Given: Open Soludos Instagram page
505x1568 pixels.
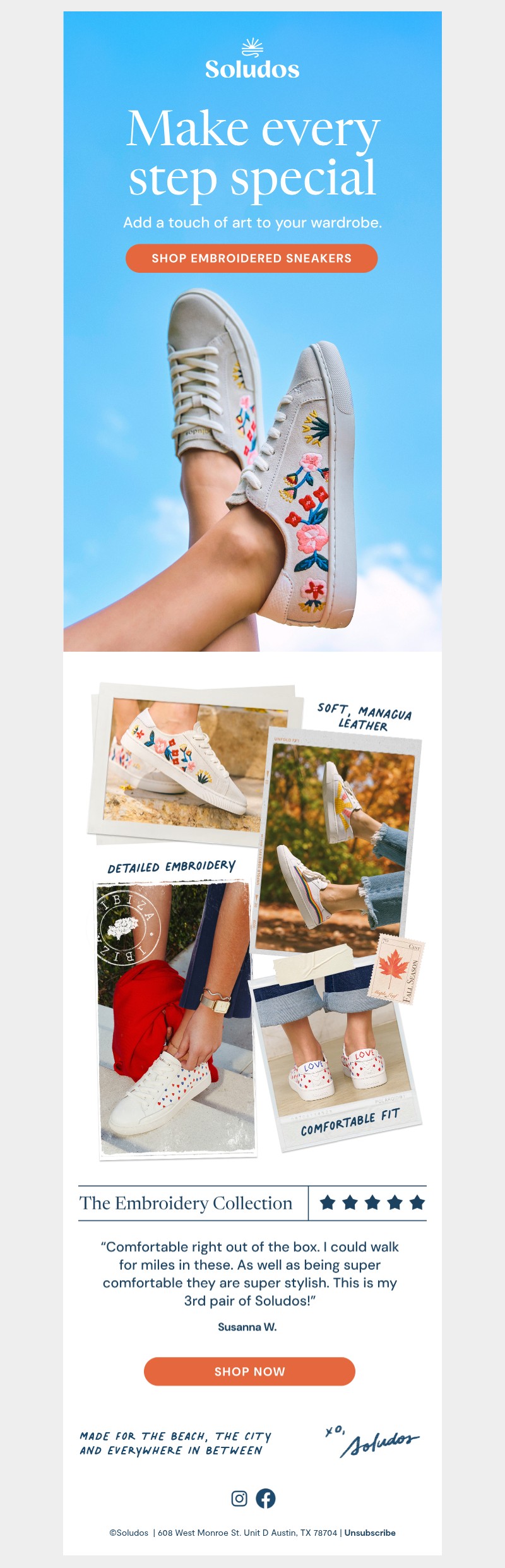Looking at the screenshot, I should pyautogui.click(x=239, y=1498).
